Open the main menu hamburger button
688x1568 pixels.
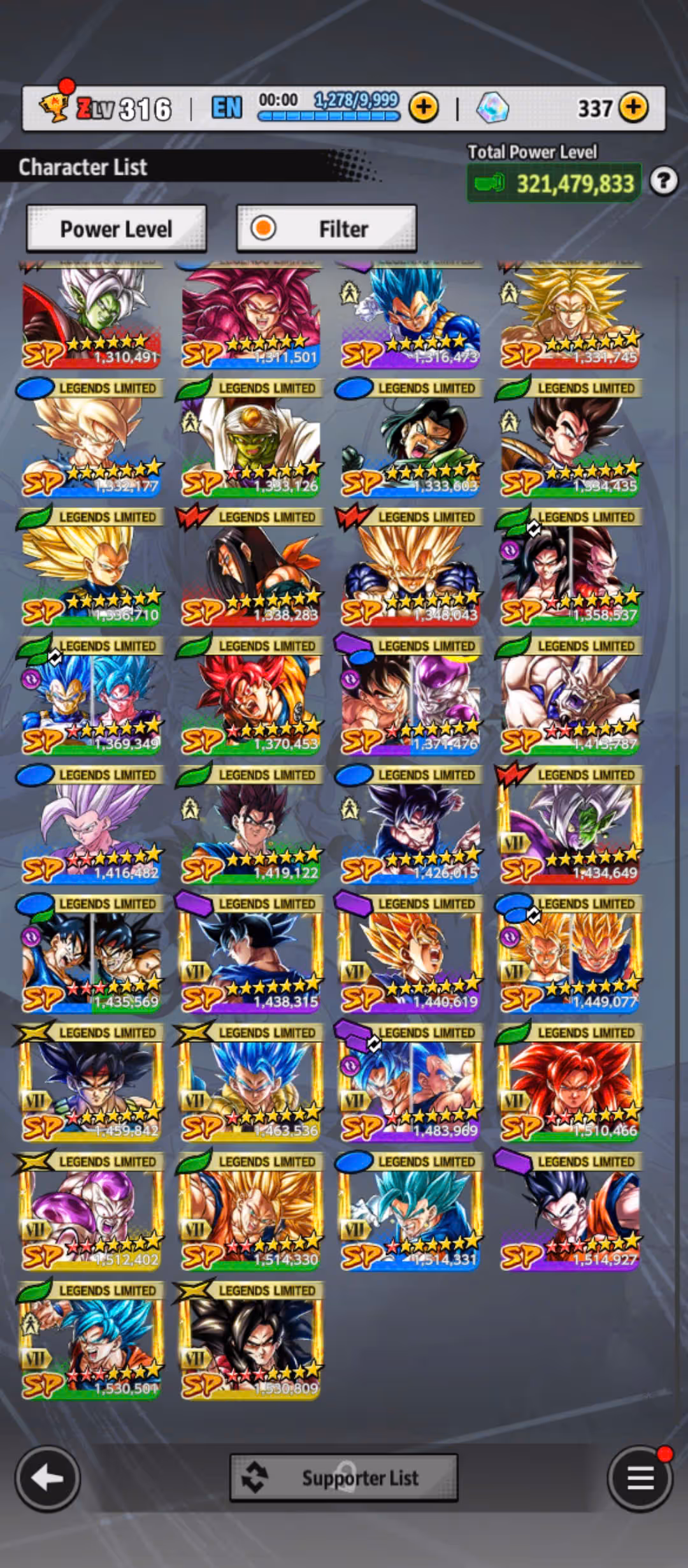640,1478
